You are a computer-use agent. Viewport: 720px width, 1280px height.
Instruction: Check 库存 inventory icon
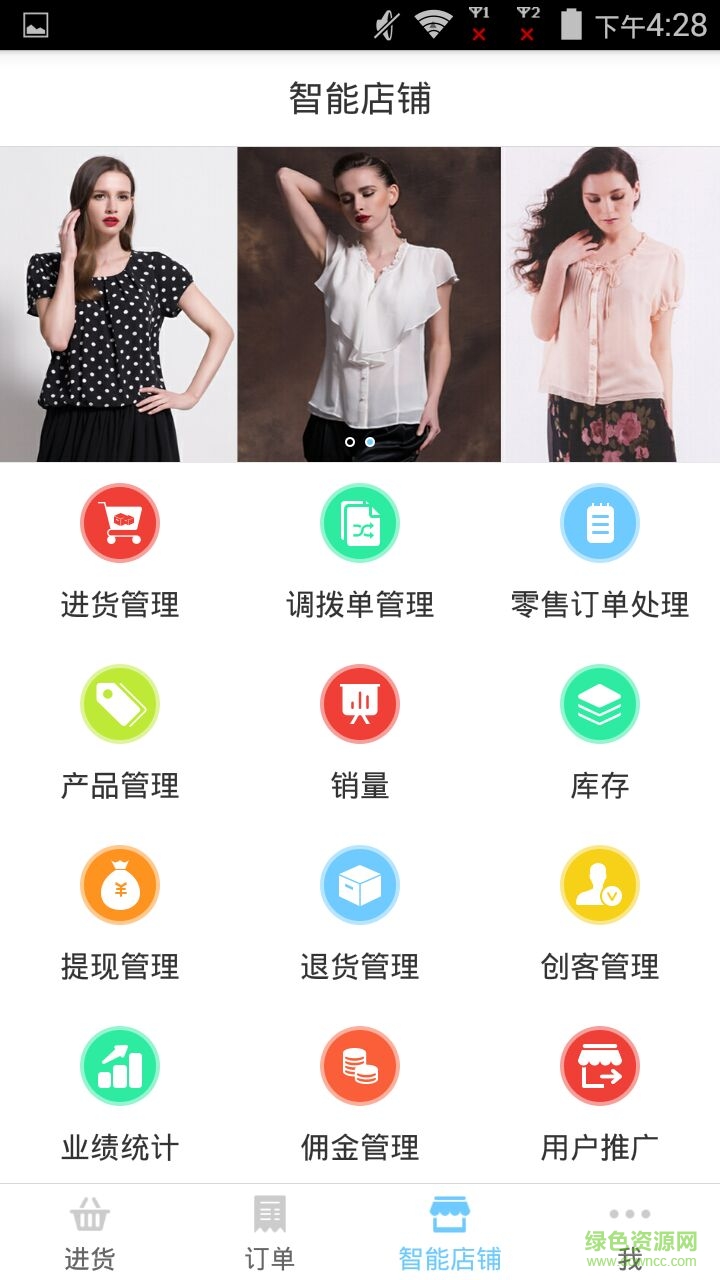600,703
